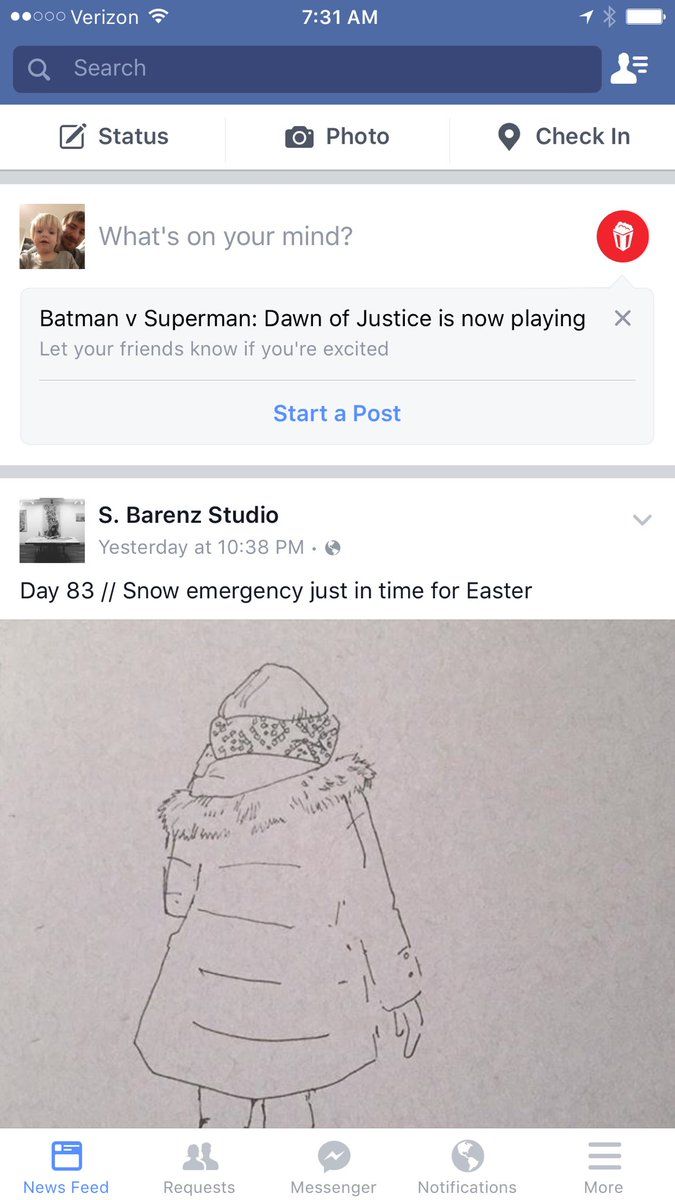
Task: Go to the Requests tab
Action: point(200,1167)
